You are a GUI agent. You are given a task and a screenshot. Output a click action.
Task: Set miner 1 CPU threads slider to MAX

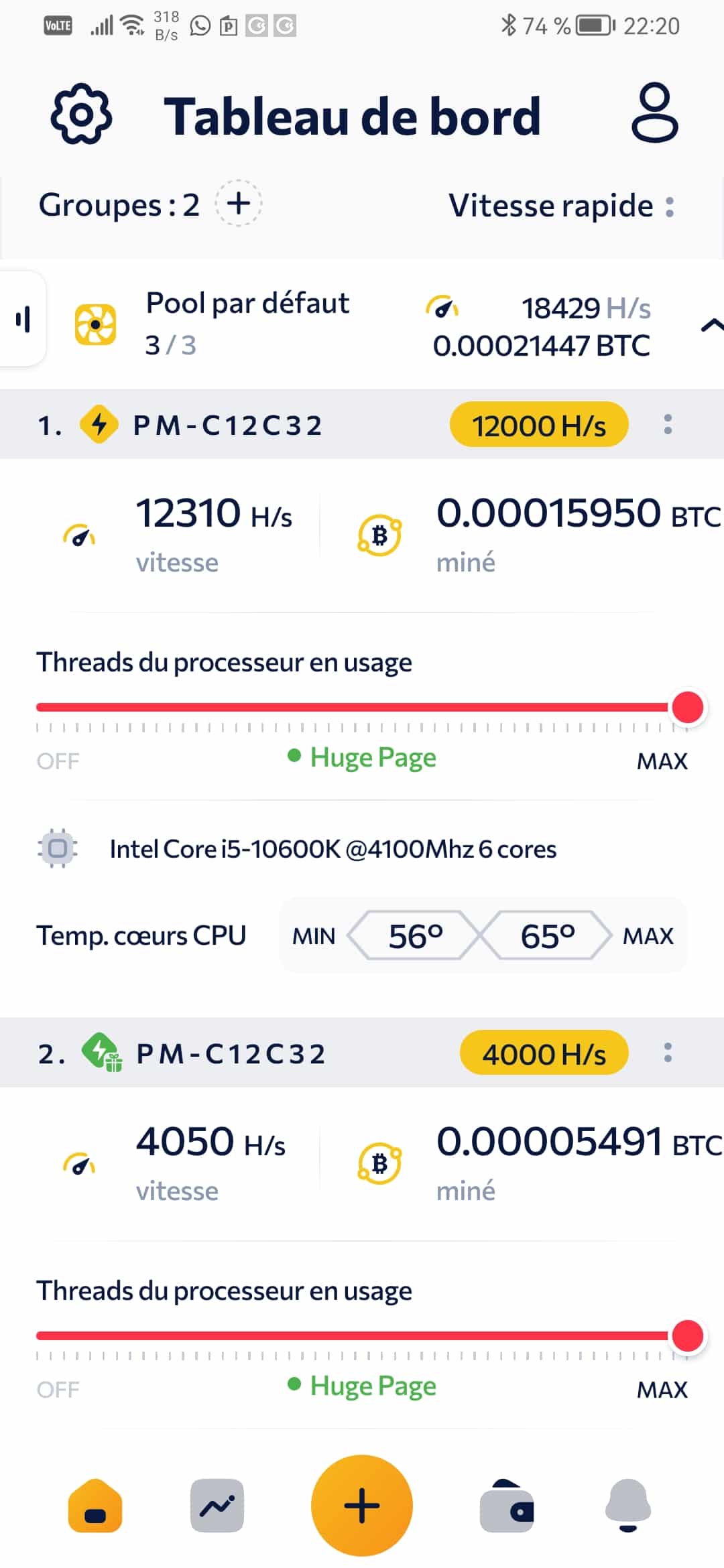[687, 708]
